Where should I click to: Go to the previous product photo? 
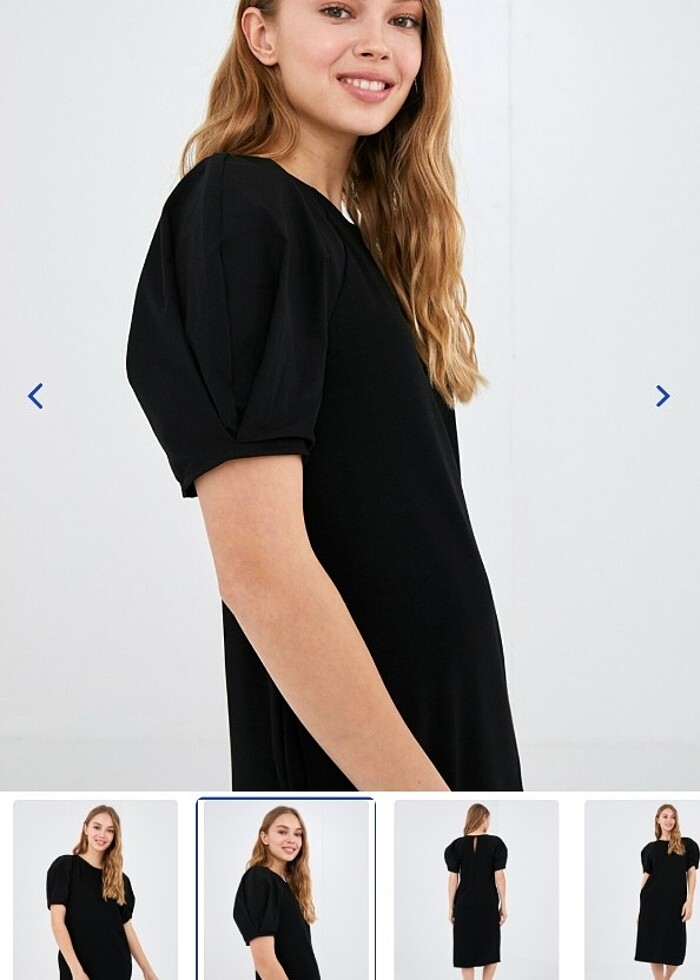pos(36,397)
